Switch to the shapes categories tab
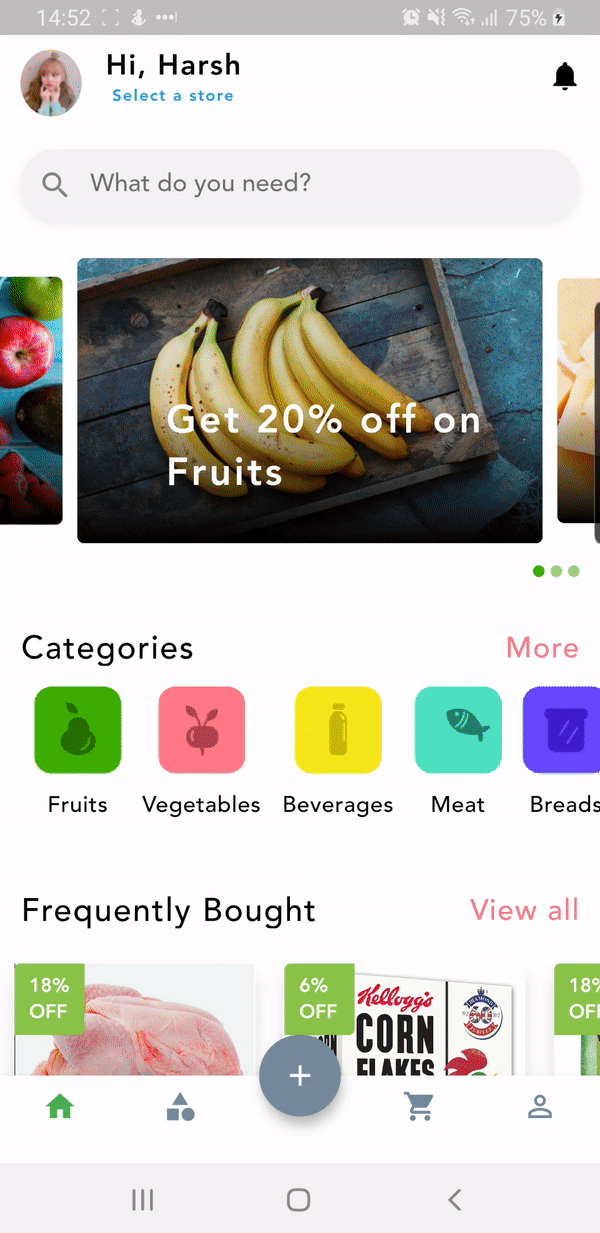This screenshot has height=1233, width=600. click(180, 1107)
